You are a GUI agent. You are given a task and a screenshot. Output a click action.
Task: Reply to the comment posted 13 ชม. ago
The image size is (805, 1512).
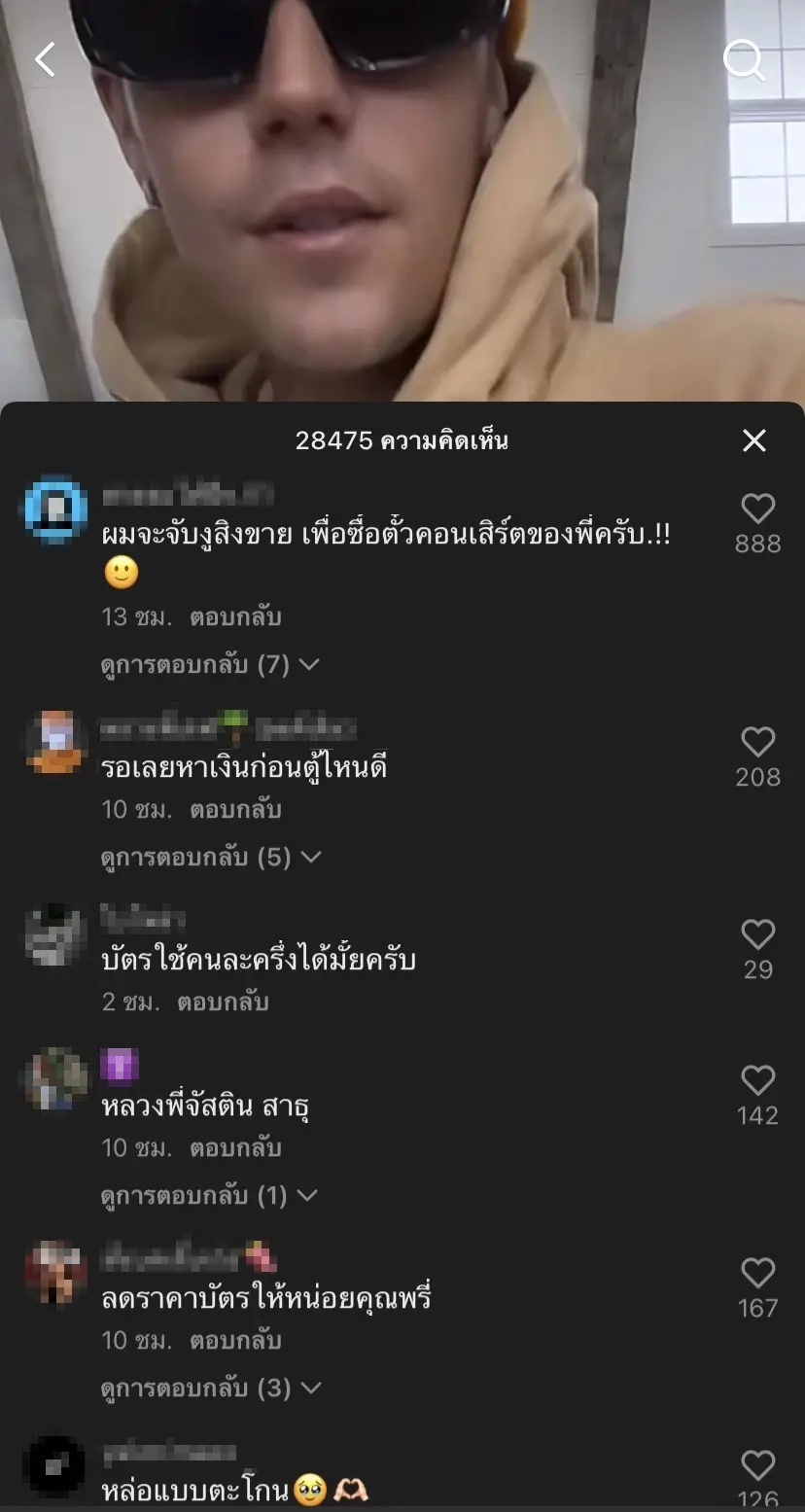click(235, 617)
